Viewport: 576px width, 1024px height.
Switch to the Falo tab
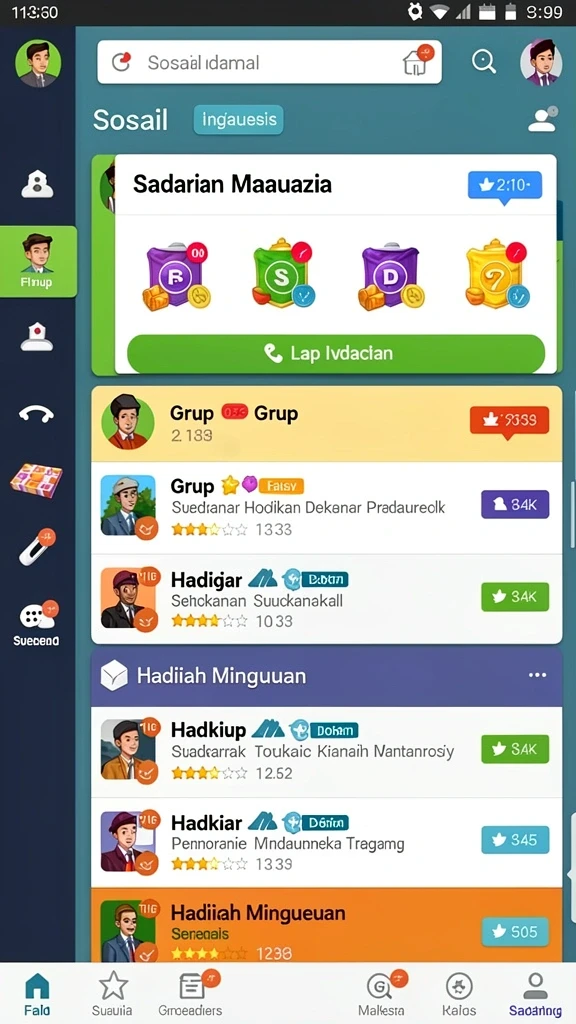click(x=37, y=995)
